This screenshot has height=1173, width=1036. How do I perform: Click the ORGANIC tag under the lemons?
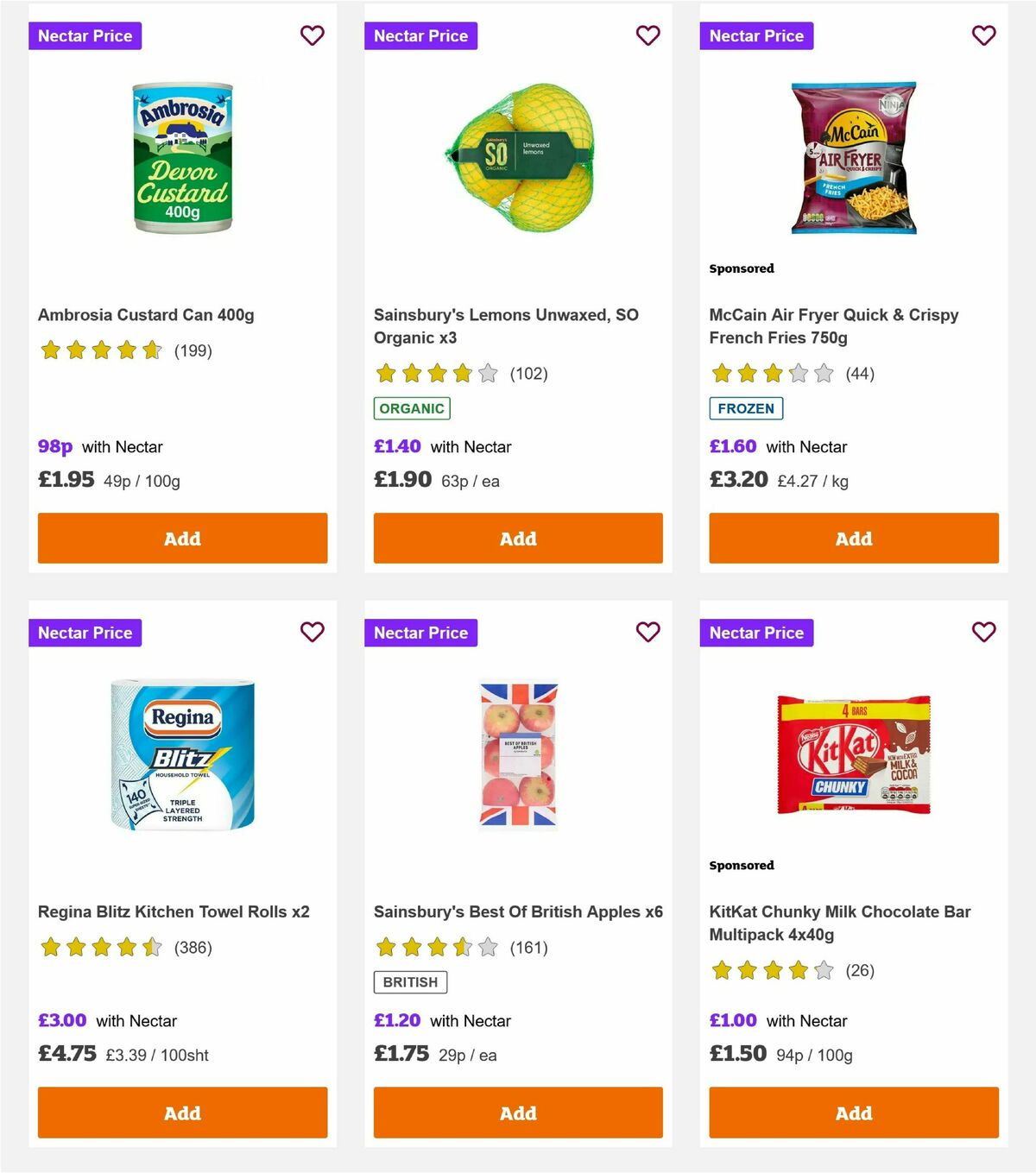point(411,407)
